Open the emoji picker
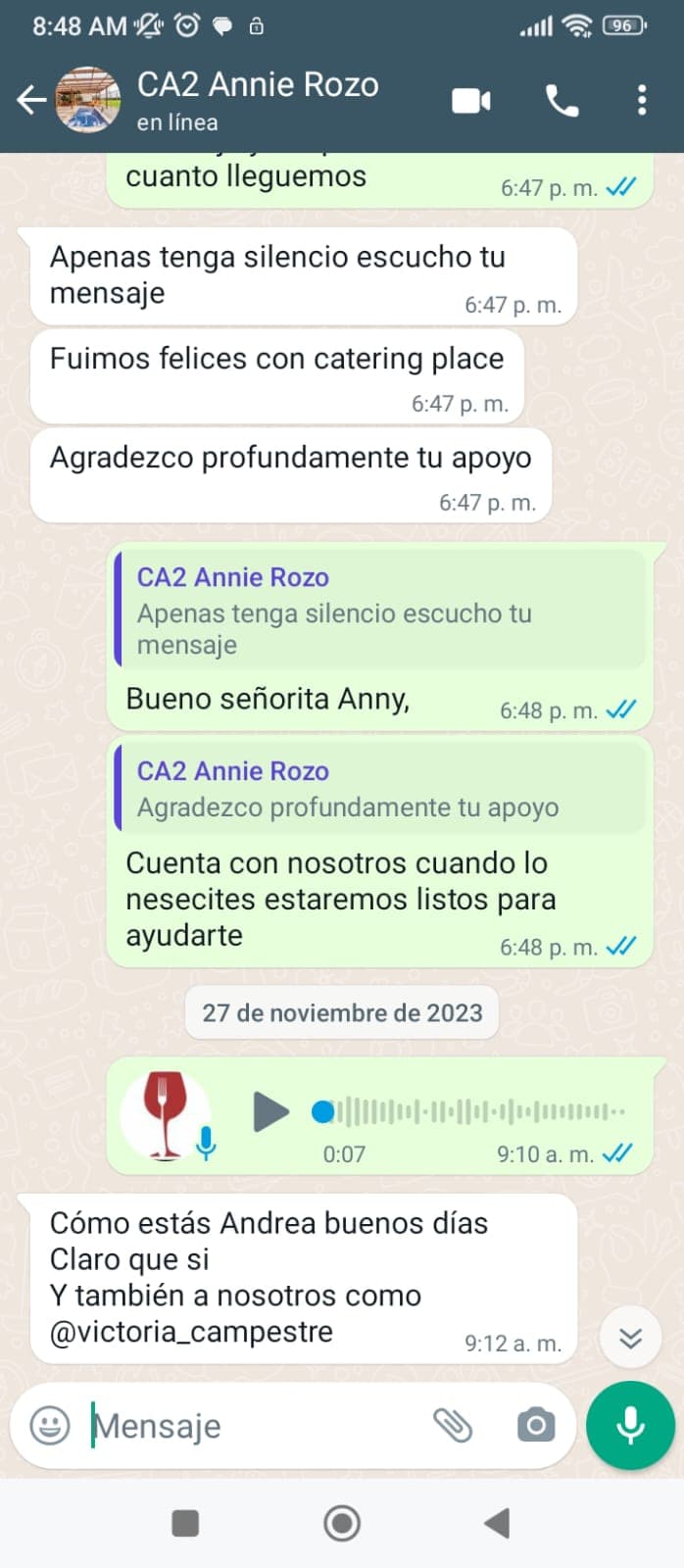The image size is (684, 1568). tap(50, 1425)
